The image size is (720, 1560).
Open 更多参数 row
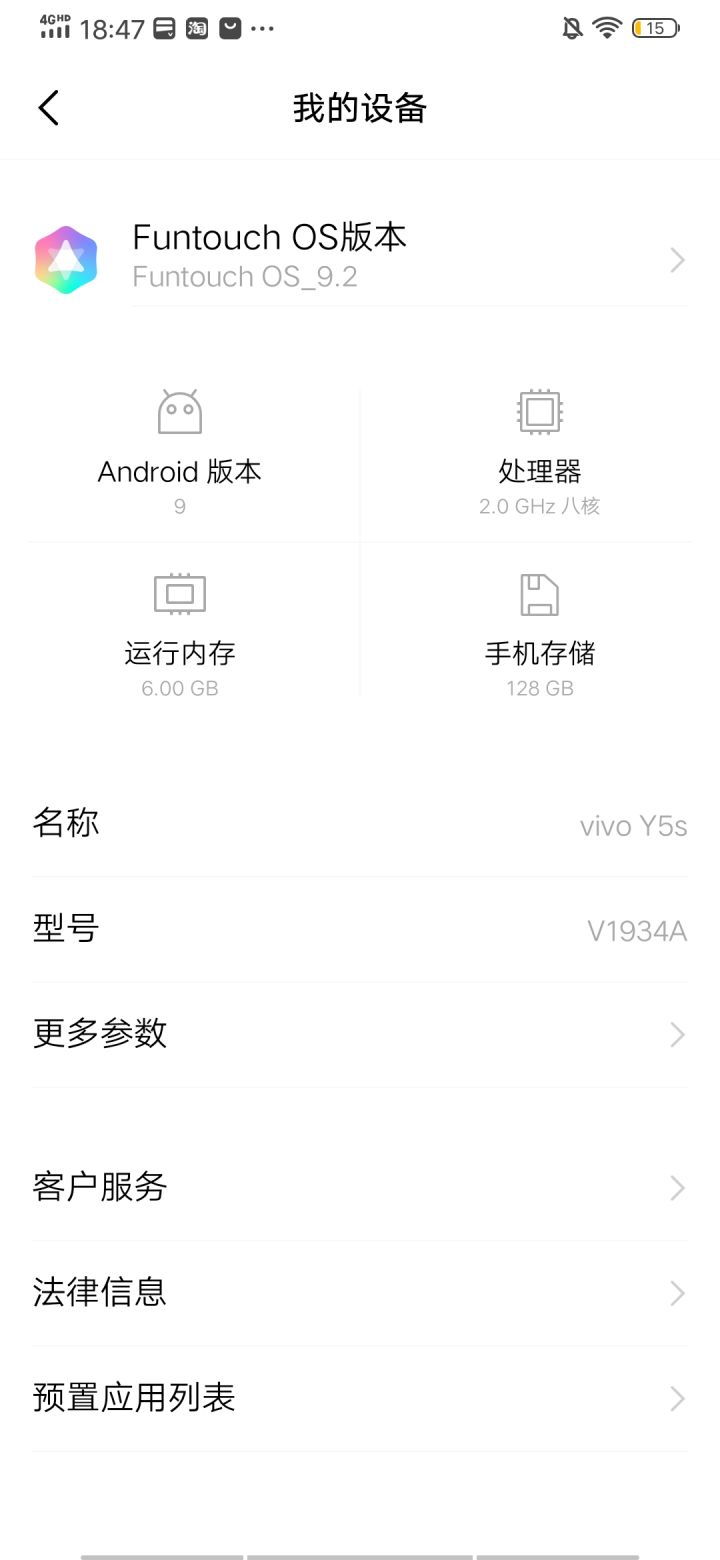click(360, 1034)
